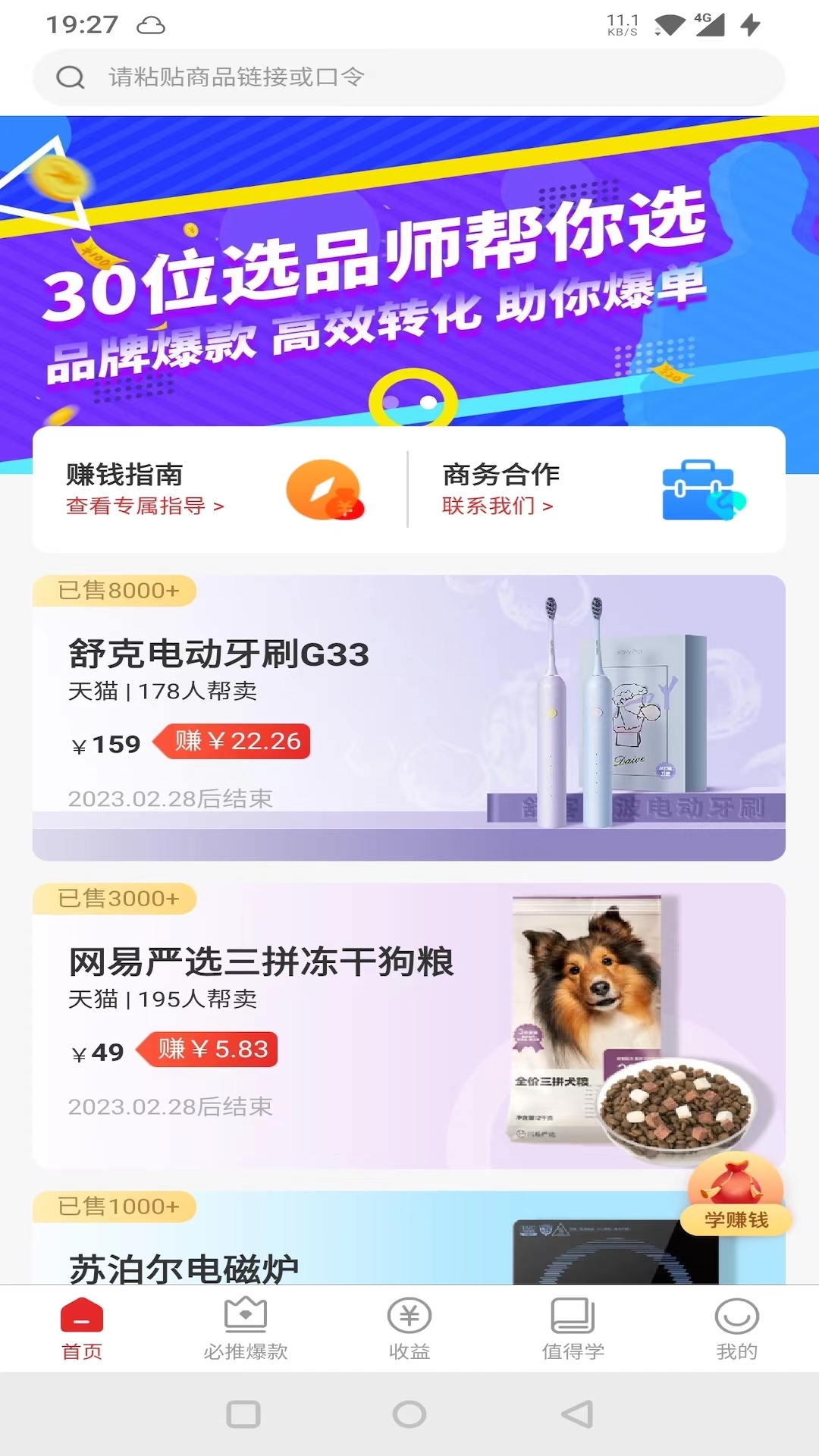
Task: Tap the 已售8000+ sales badge
Action: pos(115,590)
